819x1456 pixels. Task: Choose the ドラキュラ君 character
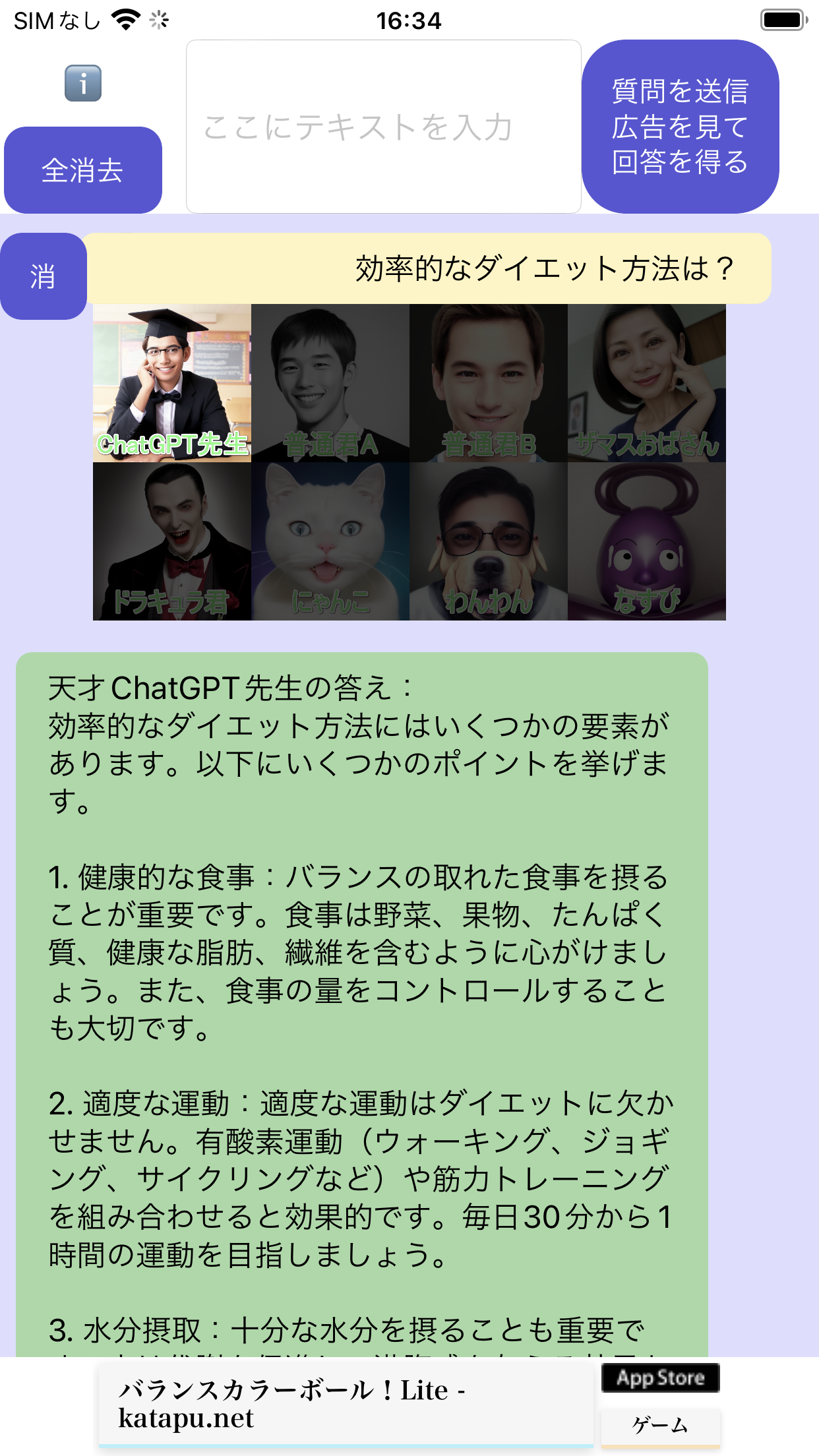pos(172,541)
